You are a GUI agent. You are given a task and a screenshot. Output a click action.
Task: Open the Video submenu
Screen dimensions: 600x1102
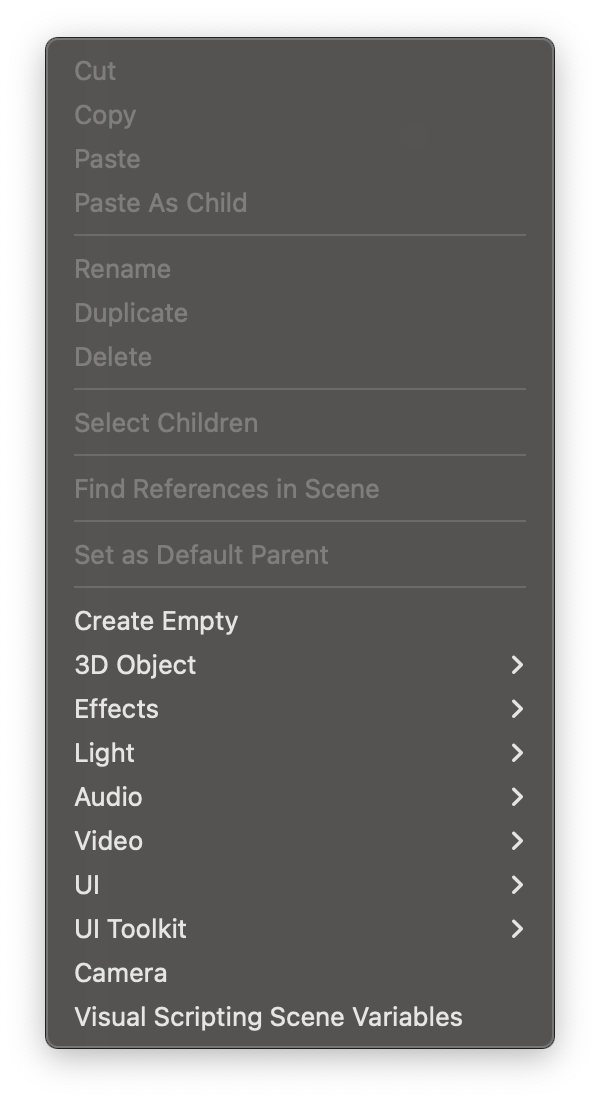pyautogui.click(x=108, y=841)
